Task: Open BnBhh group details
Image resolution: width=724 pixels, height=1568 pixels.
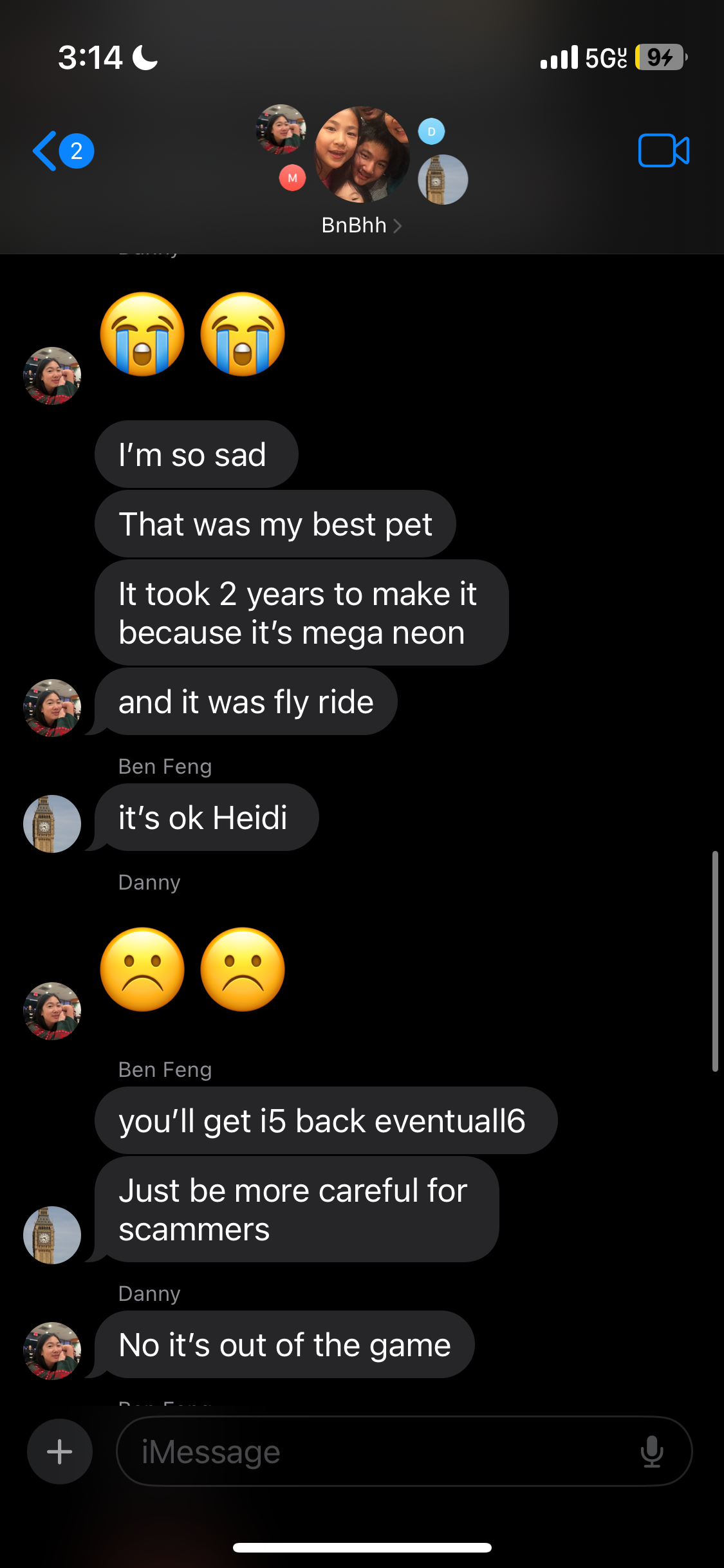Action: 361,225
